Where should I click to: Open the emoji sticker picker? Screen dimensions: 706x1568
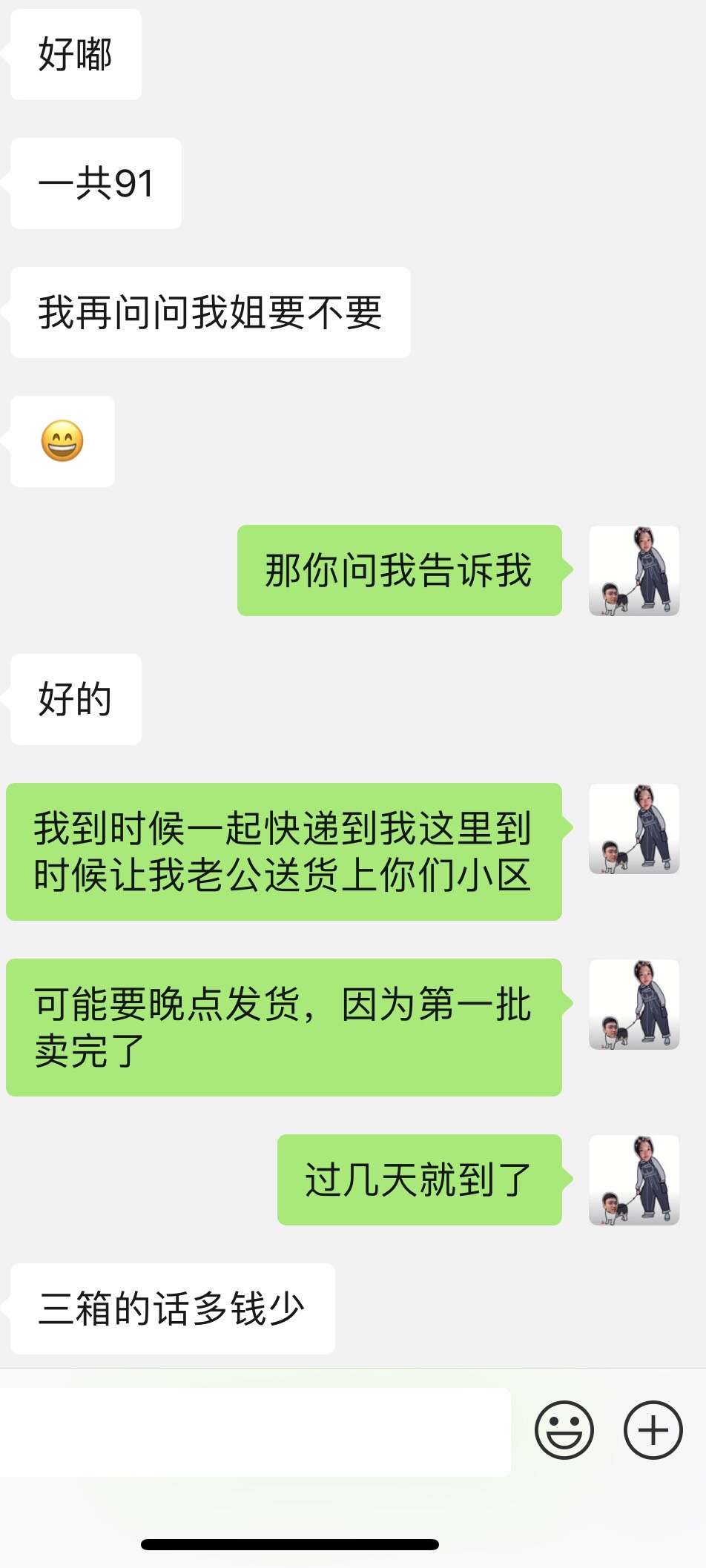(564, 1430)
